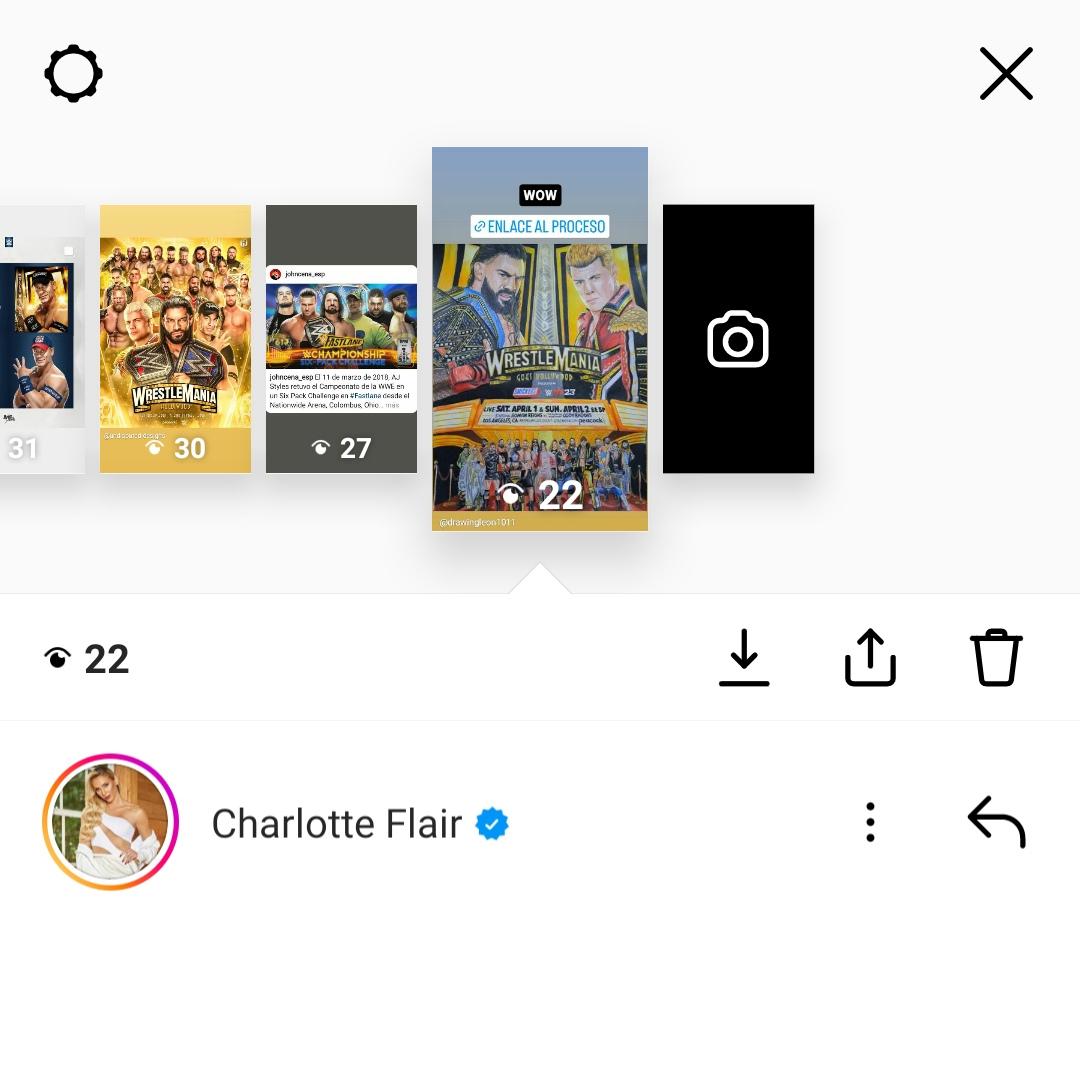1080x1080 pixels.
Task: Add a new story with camera tile
Action: (738, 339)
